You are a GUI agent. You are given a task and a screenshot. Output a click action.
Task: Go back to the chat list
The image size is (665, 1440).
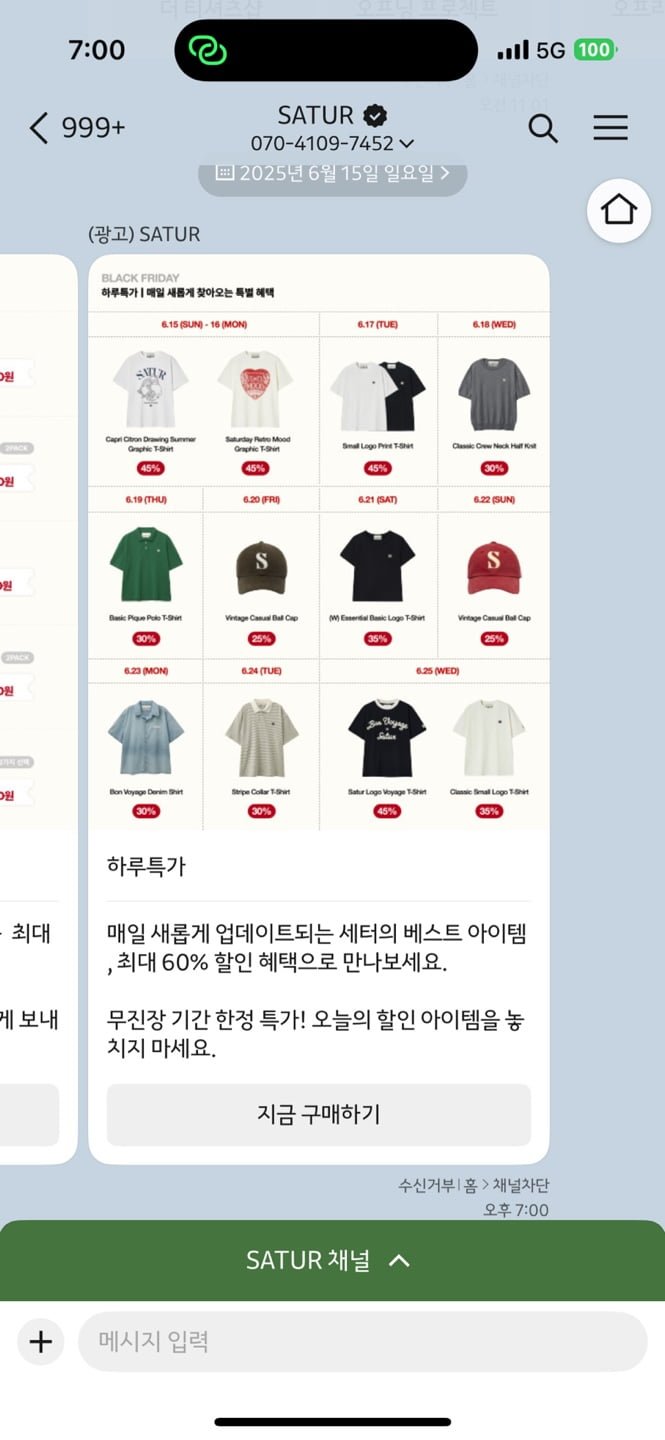pos(39,128)
